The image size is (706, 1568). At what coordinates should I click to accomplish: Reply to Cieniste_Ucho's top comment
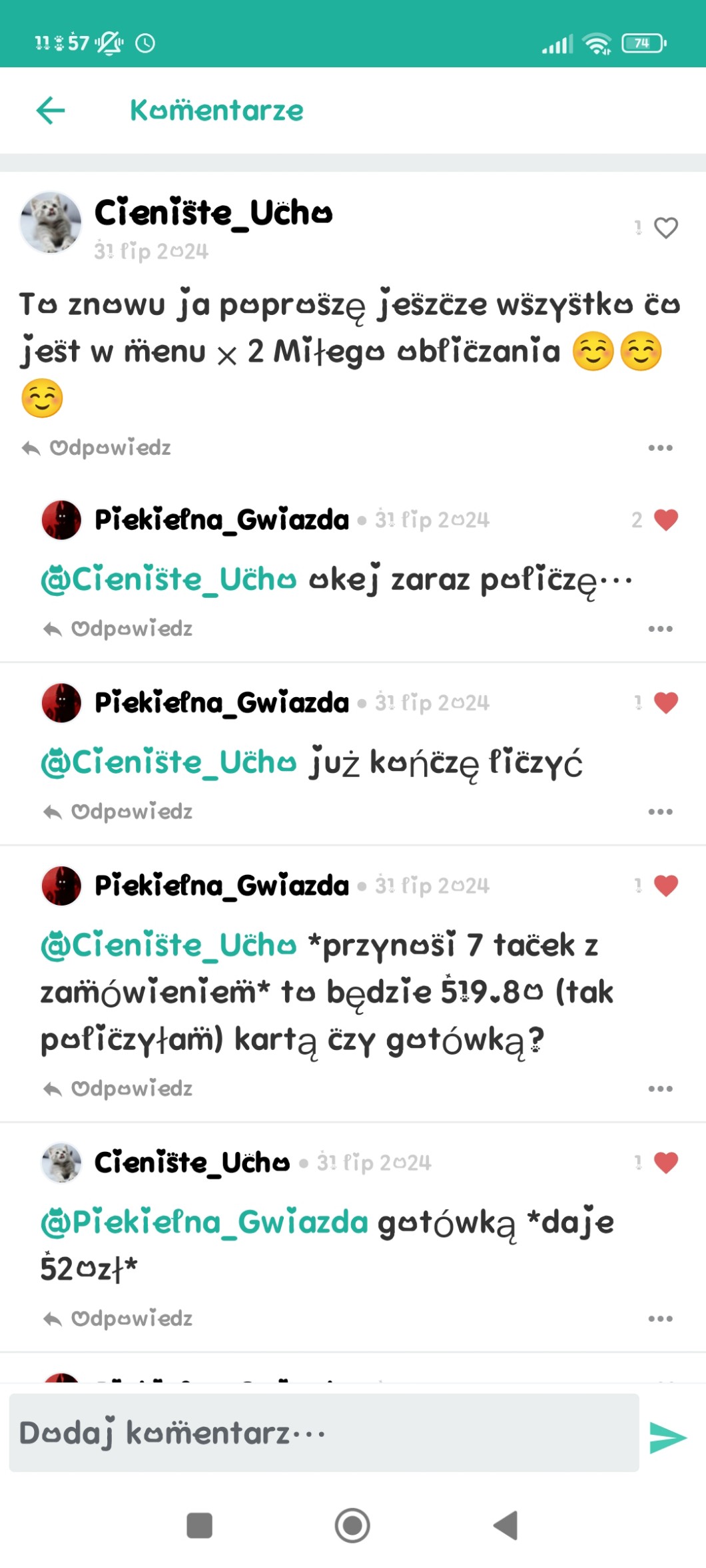[97, 447]
